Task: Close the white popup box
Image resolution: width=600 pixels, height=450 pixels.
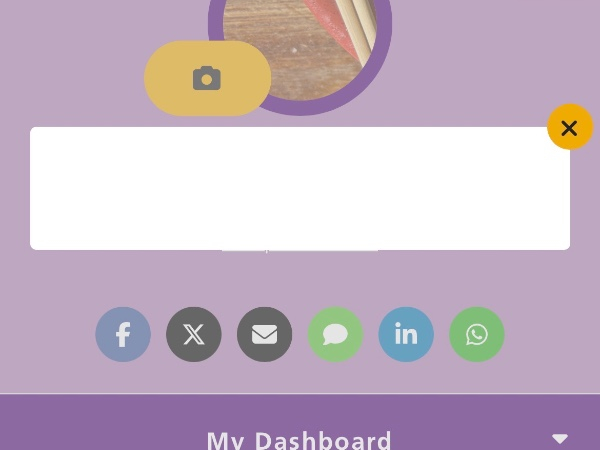Action: click(x=569, y=127)
